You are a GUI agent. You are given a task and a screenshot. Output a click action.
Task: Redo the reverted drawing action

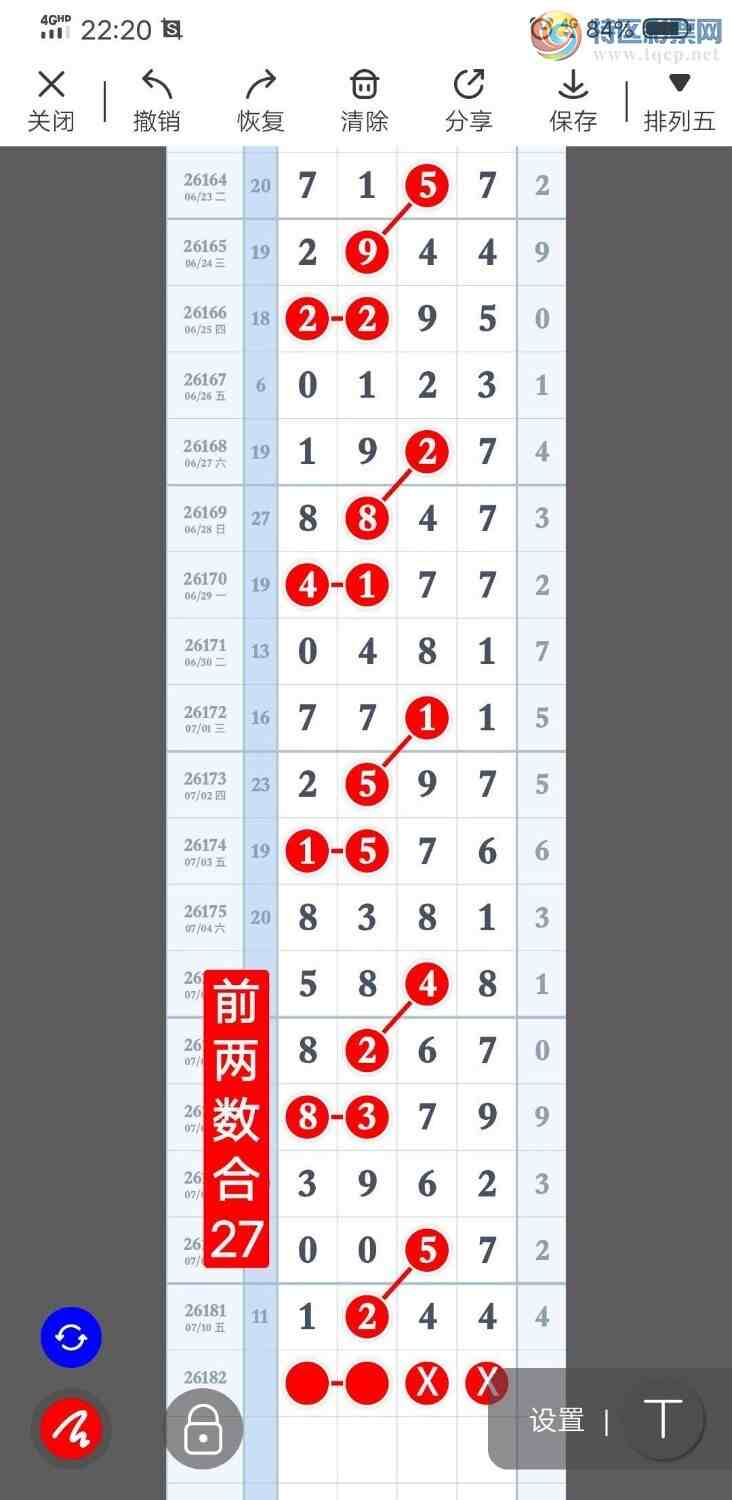(261, 101)
